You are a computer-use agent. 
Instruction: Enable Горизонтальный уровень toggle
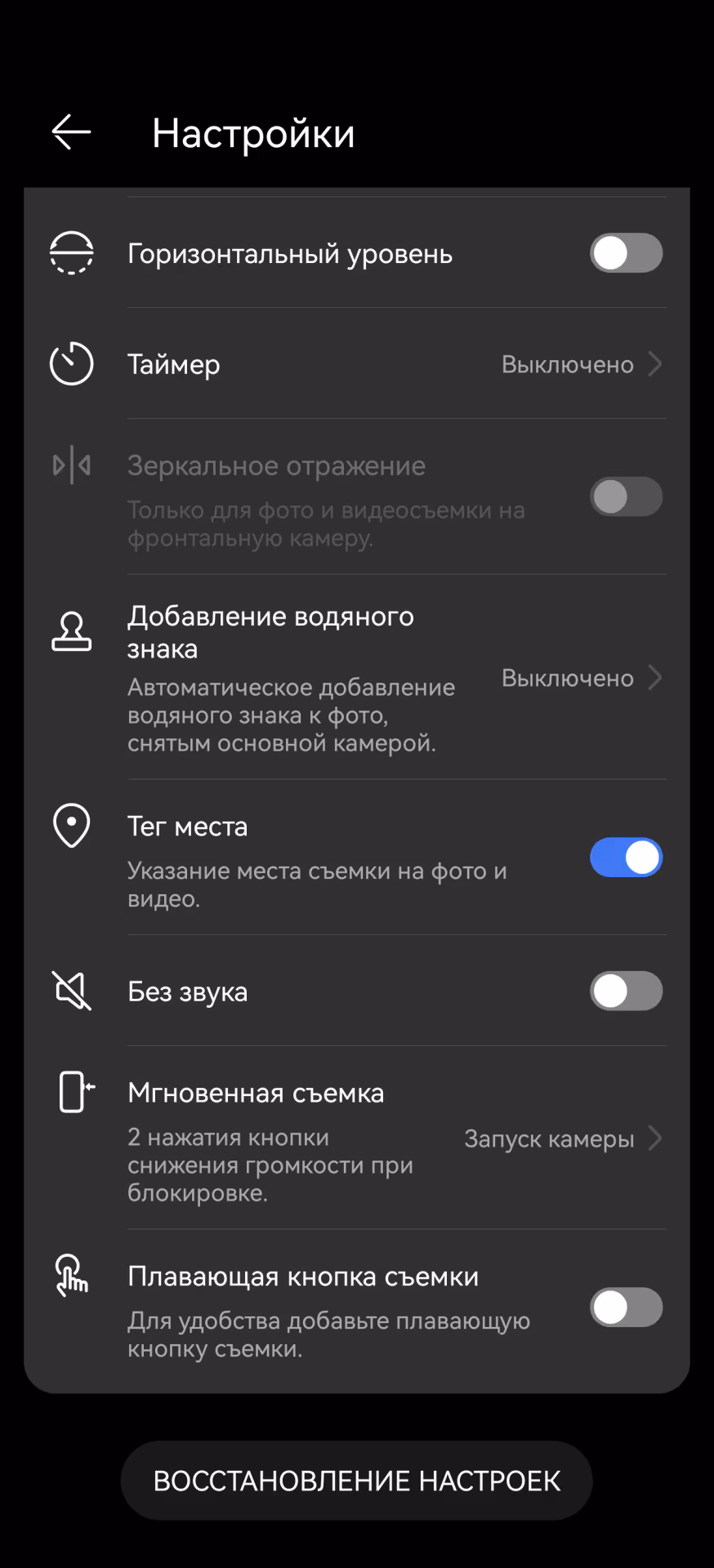coord(626,253)
